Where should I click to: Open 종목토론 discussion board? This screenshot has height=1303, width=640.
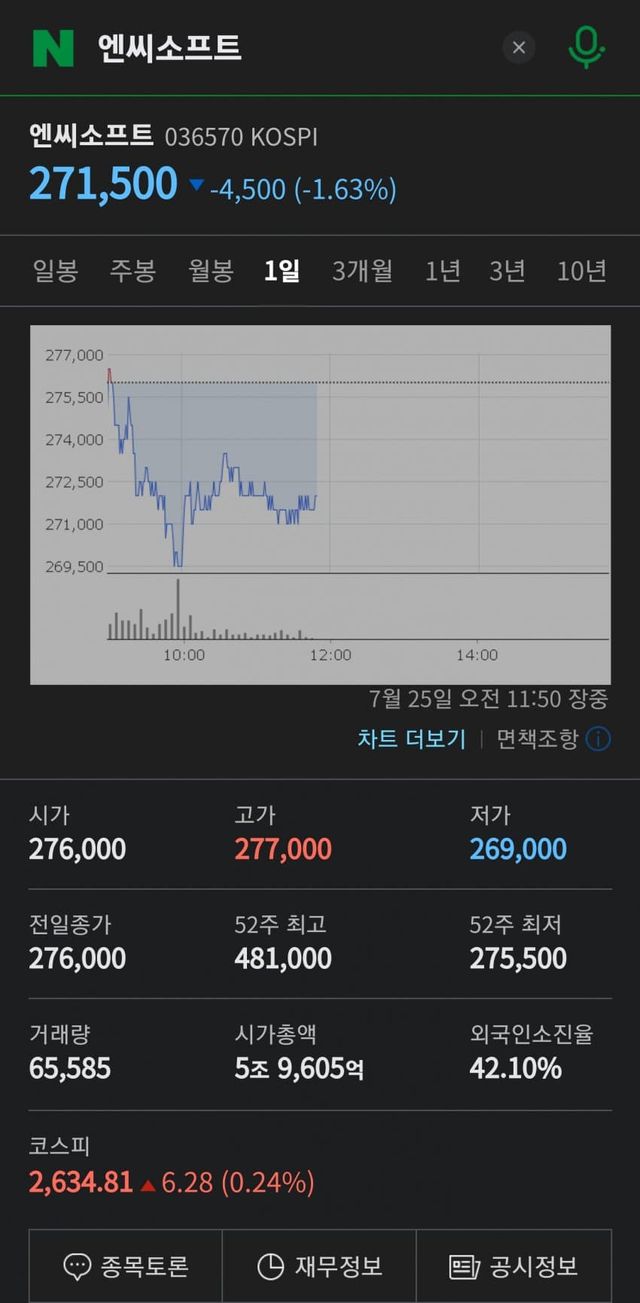126,1266
